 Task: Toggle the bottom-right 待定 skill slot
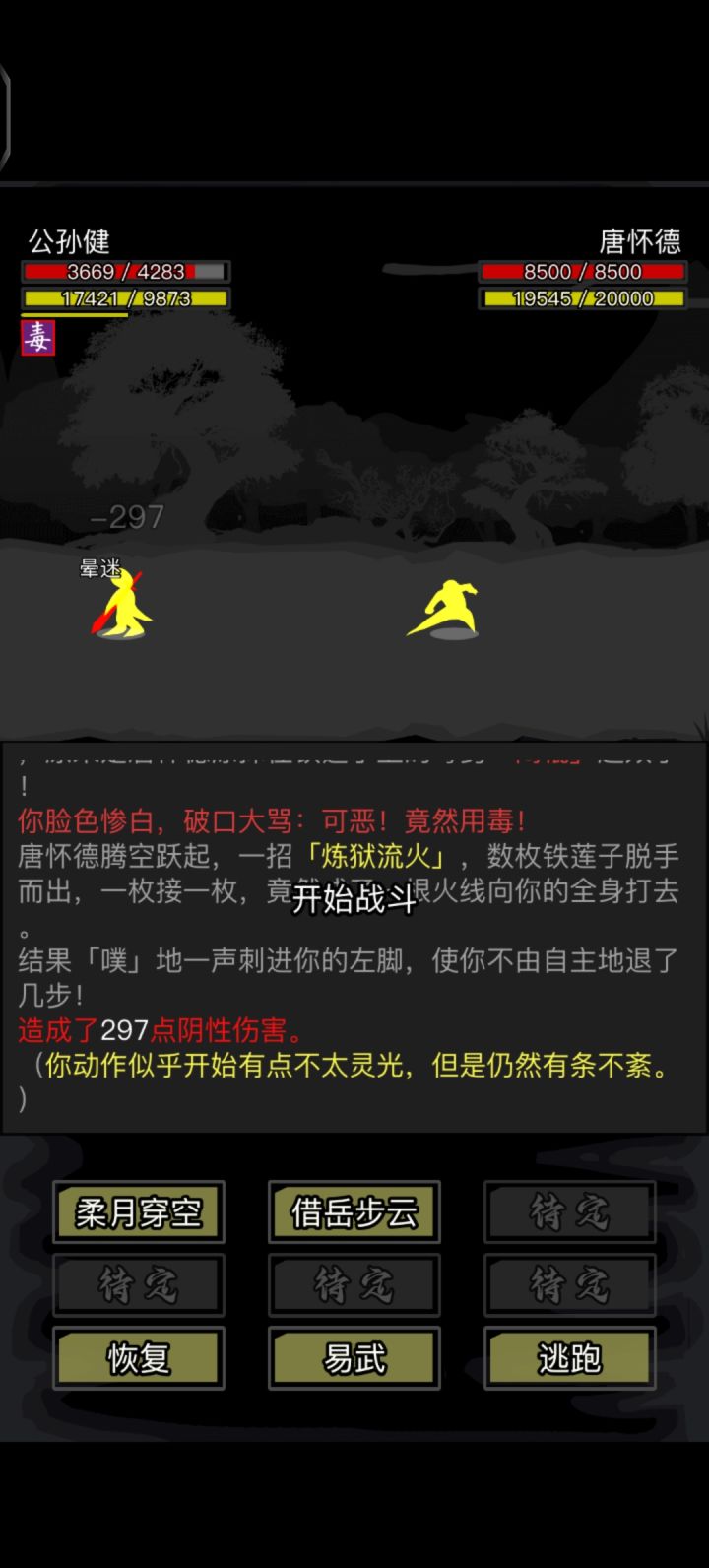point(569,1284)
